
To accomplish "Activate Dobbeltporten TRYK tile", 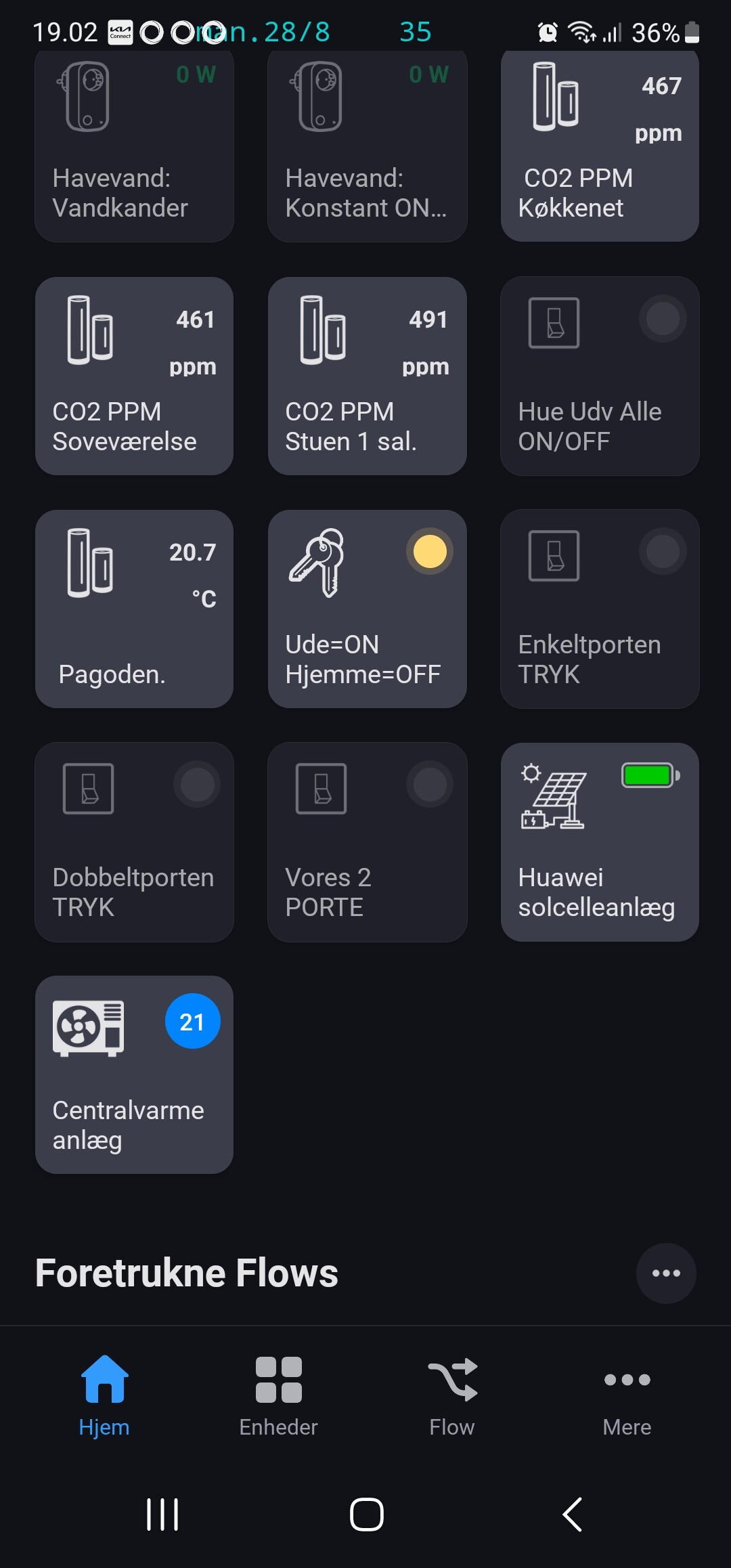I will point(134,842).
